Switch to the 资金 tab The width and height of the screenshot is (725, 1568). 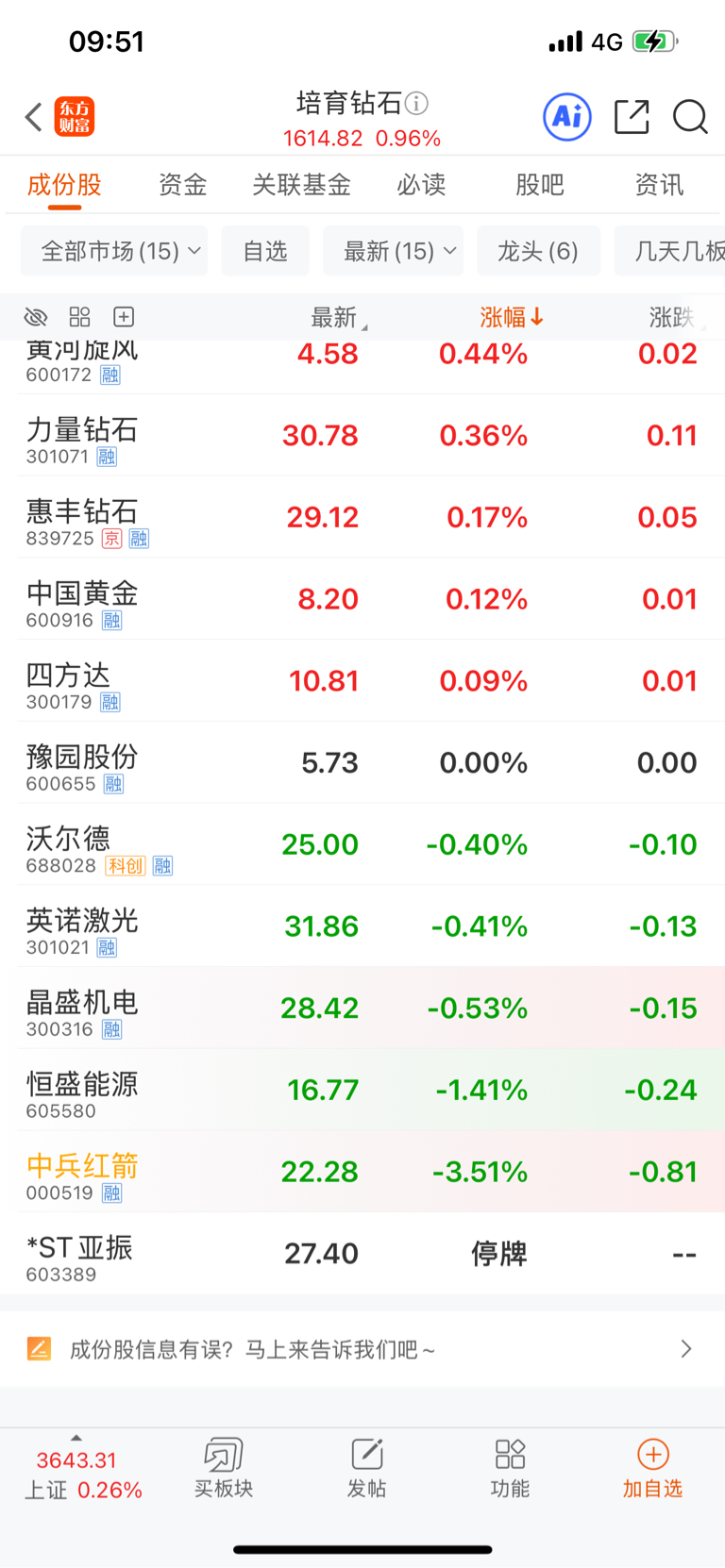pos(182,185)
